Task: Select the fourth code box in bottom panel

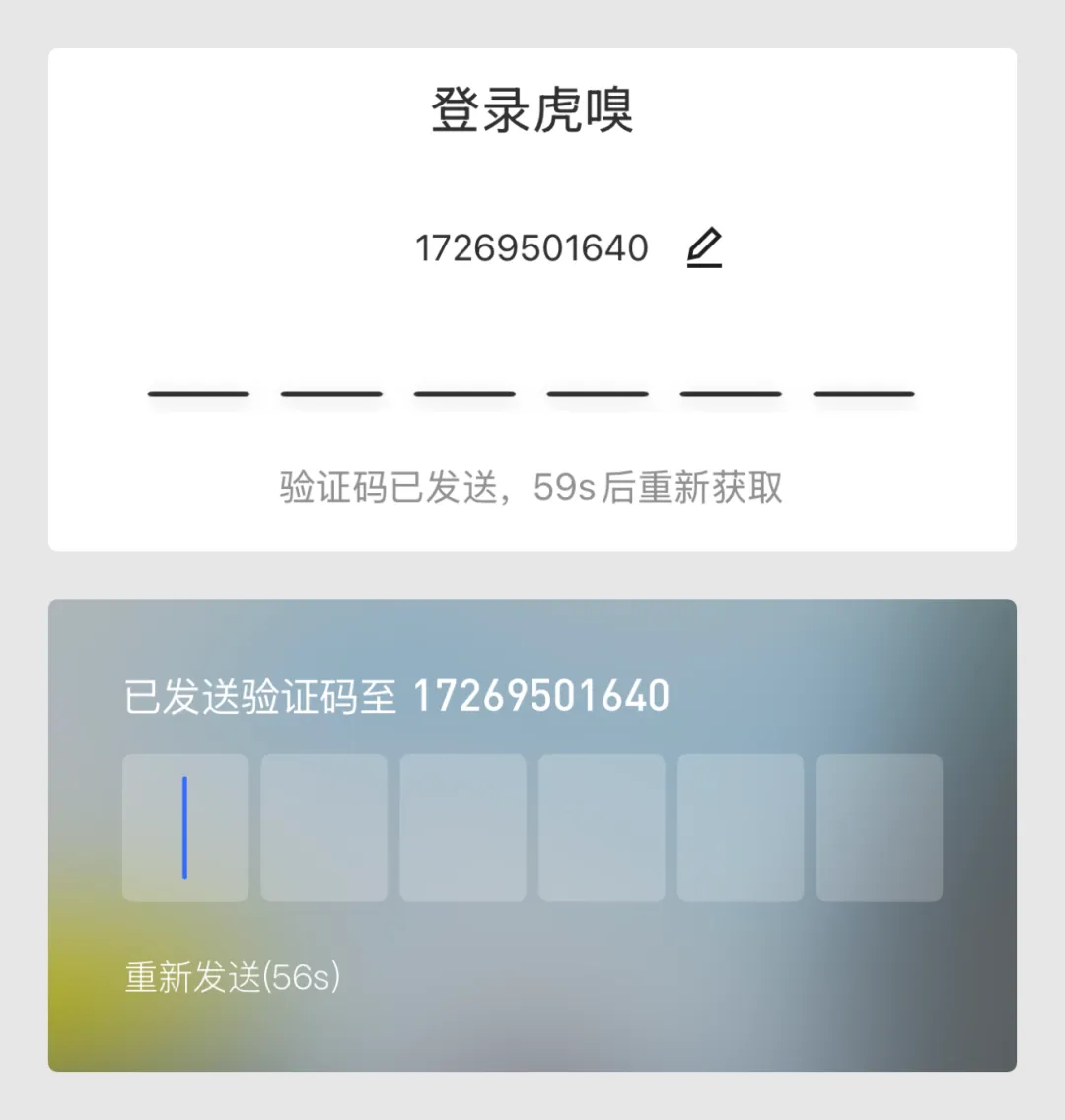Action: coord(602,828)
